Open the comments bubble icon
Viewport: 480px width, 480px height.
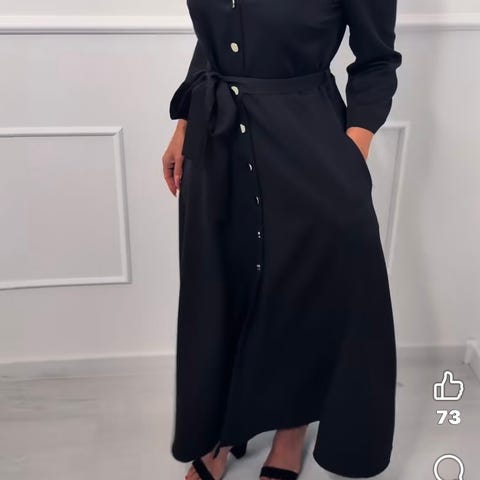click(x=449, y=467)
